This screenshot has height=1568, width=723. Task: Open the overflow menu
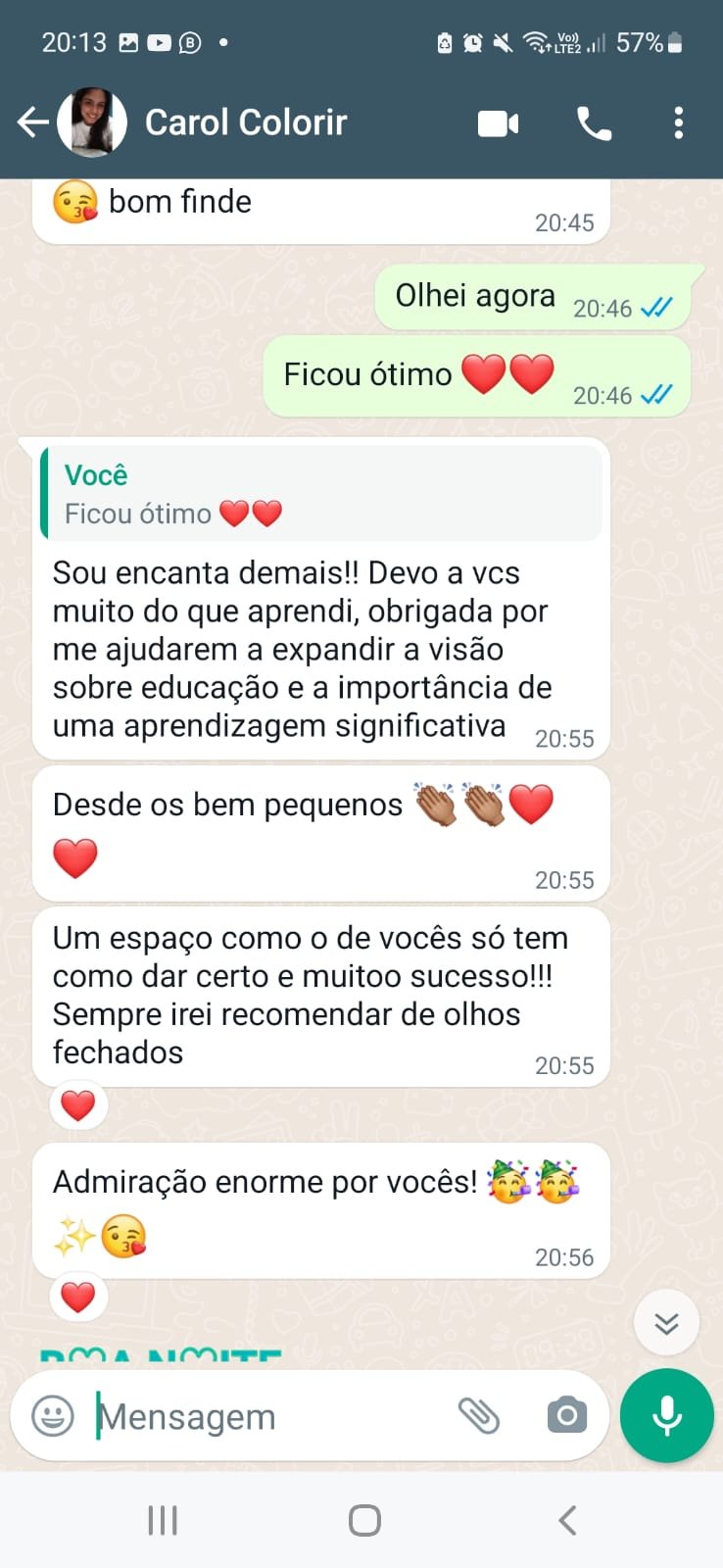(678, 123)
